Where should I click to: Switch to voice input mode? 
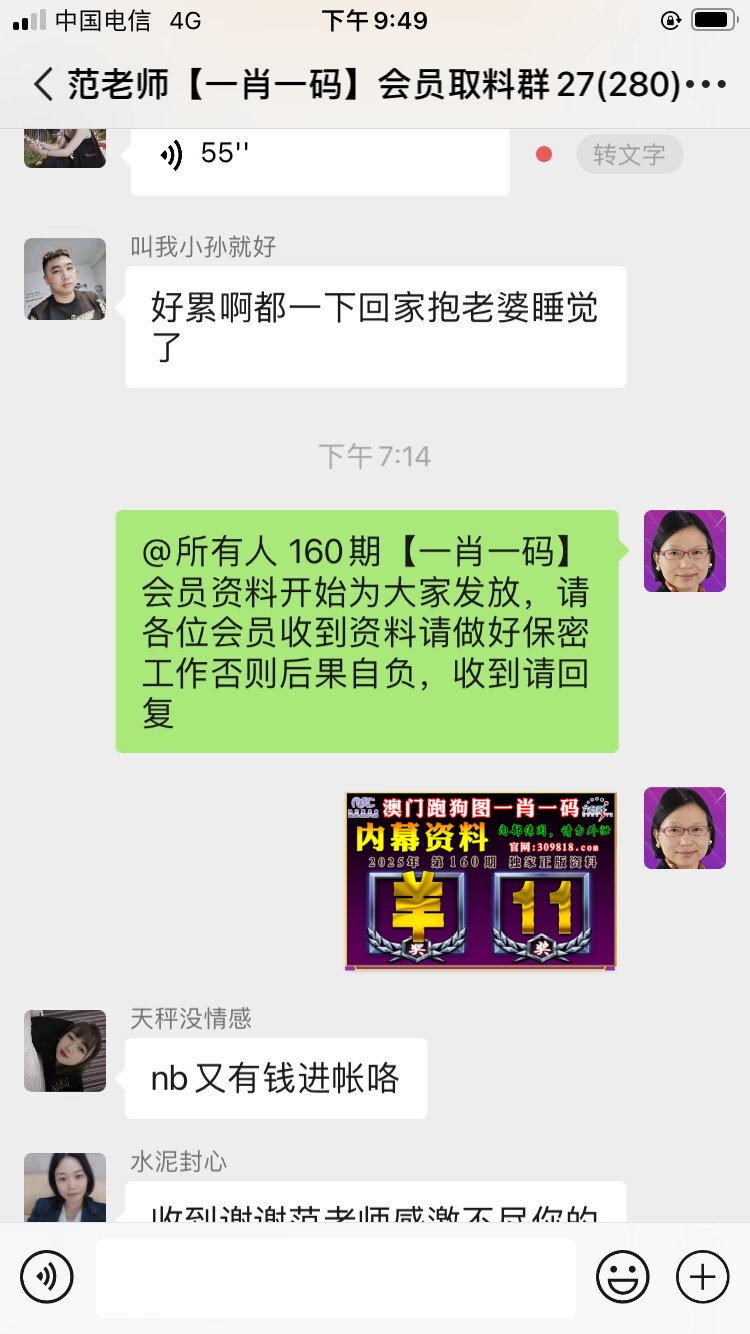[x=47, y=1277]
